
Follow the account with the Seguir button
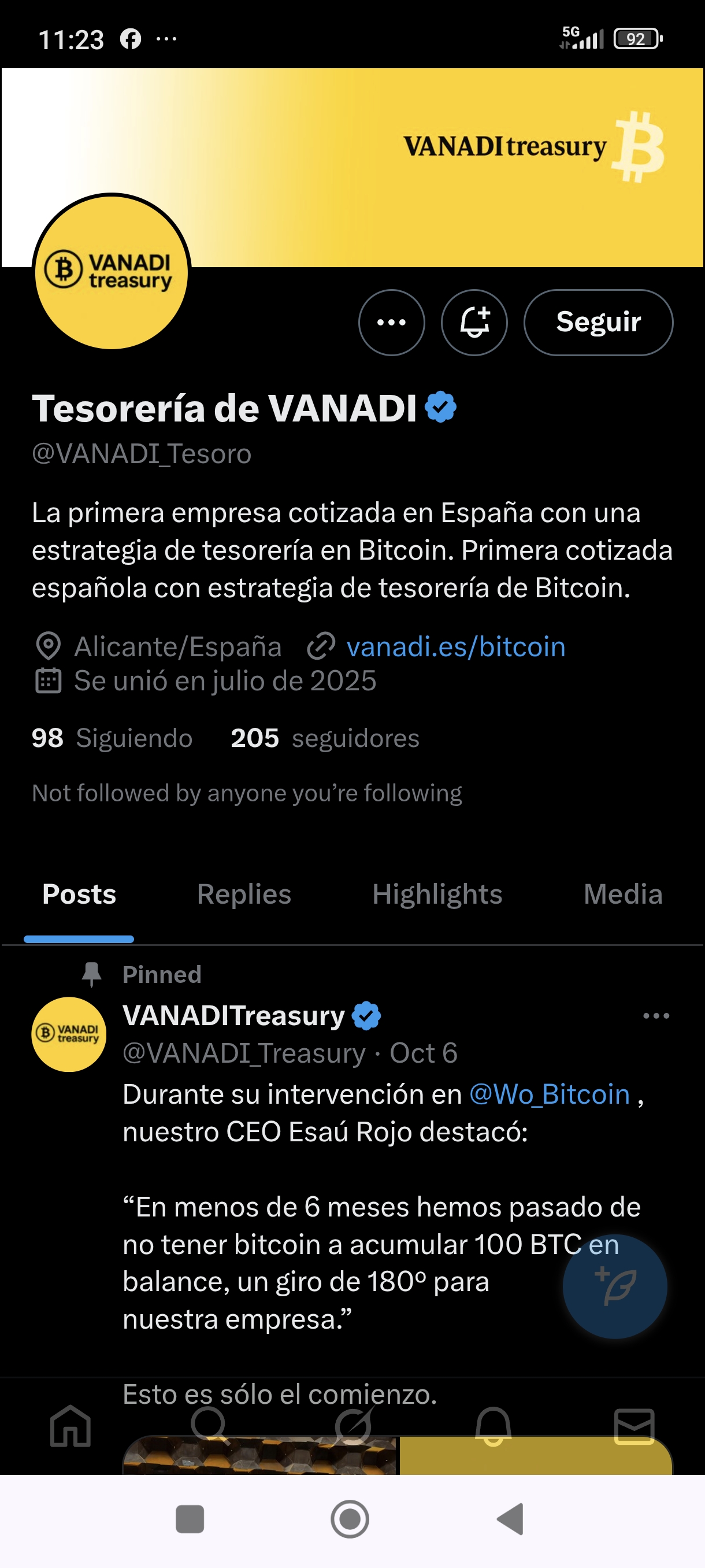point(598,322)
